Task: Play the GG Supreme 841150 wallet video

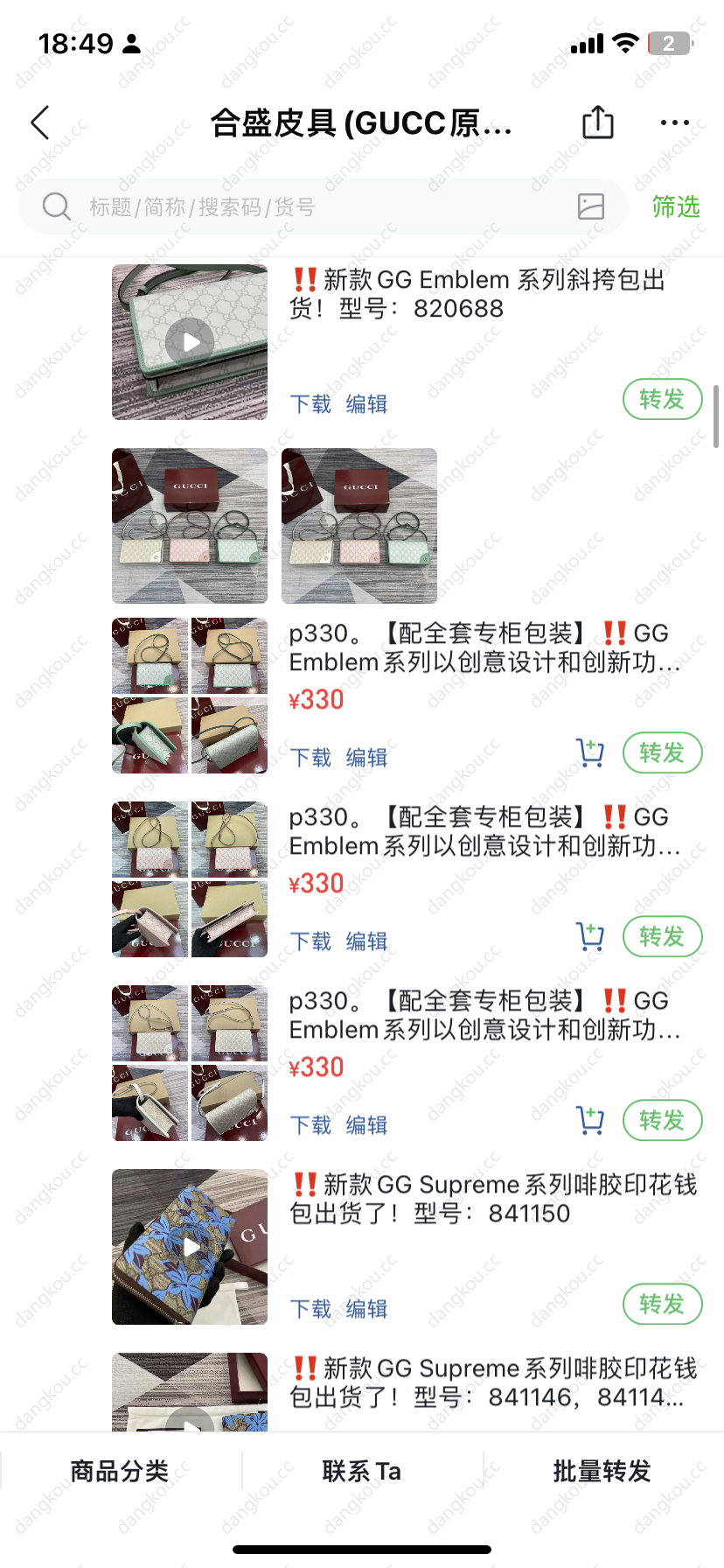Action: (x=190, y=1247)
